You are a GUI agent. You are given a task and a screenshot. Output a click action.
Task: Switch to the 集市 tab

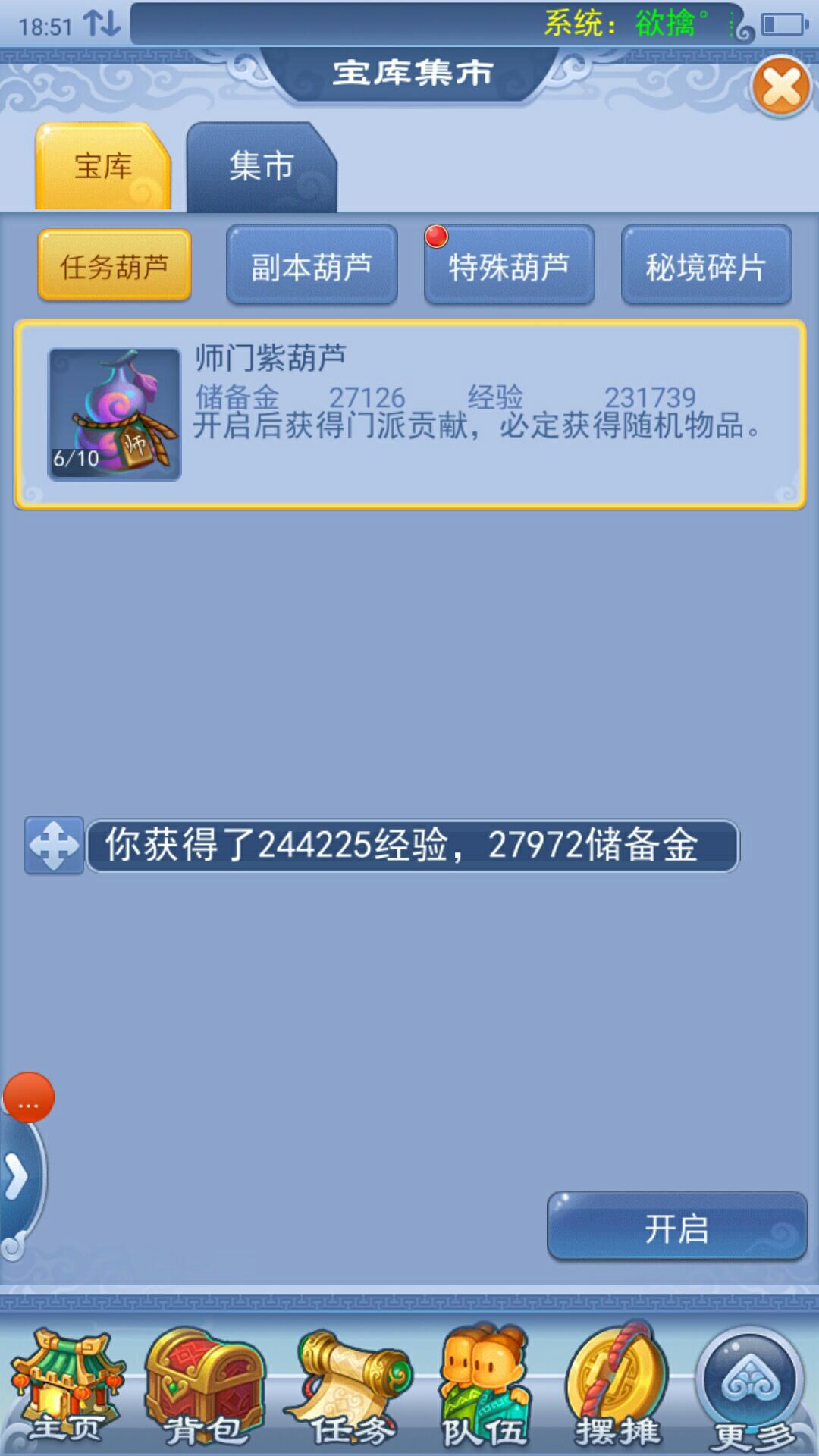[x=261, y=168]
